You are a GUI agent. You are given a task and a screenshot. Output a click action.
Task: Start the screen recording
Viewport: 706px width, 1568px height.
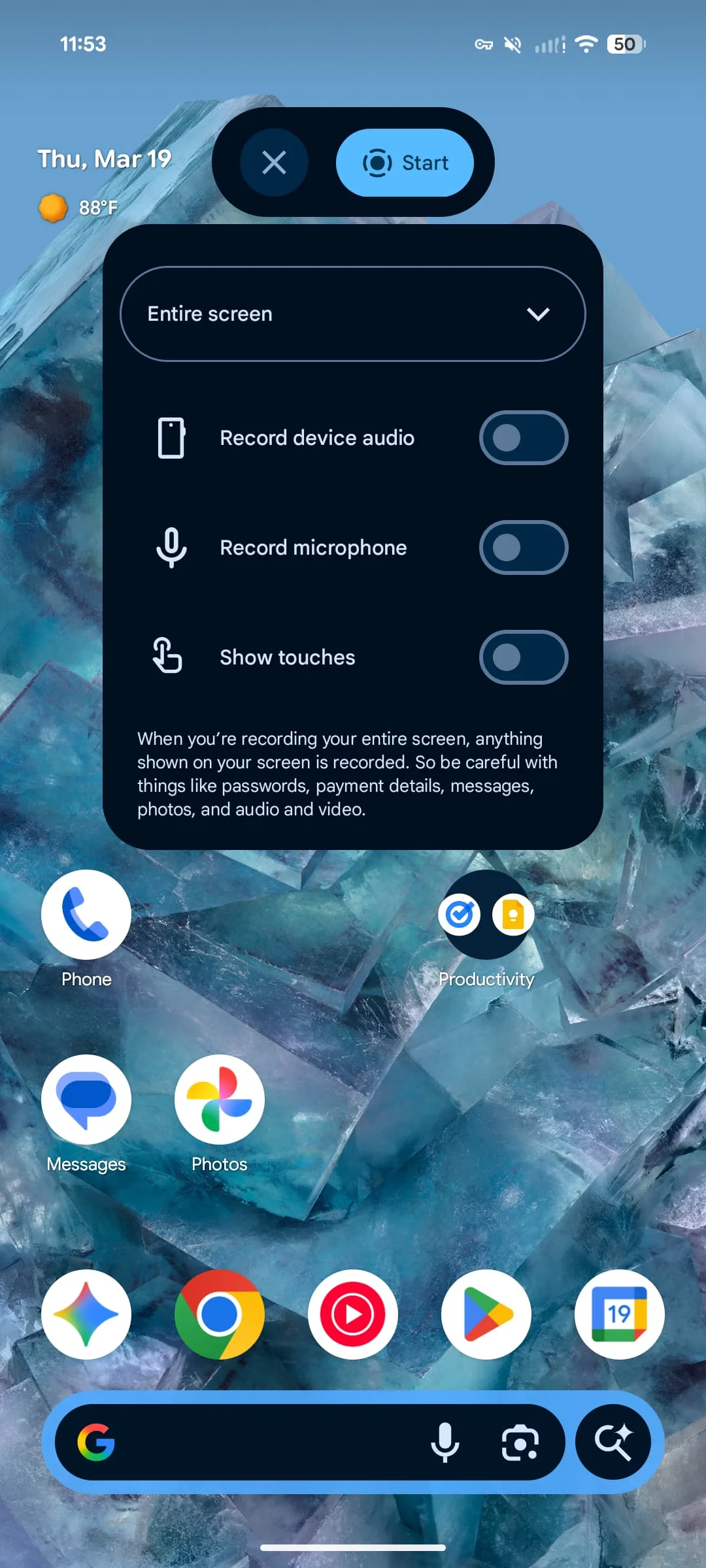click(405, 163)
